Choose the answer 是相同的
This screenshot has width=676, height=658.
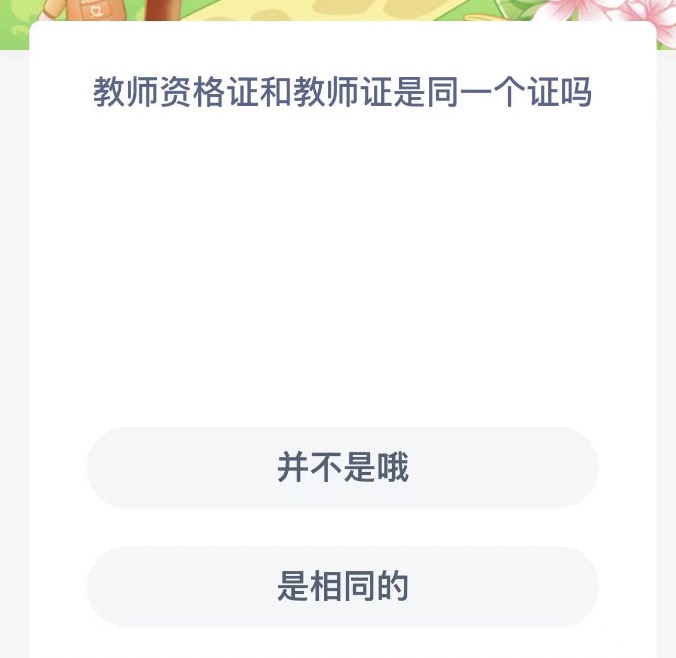tap(342, 586)
